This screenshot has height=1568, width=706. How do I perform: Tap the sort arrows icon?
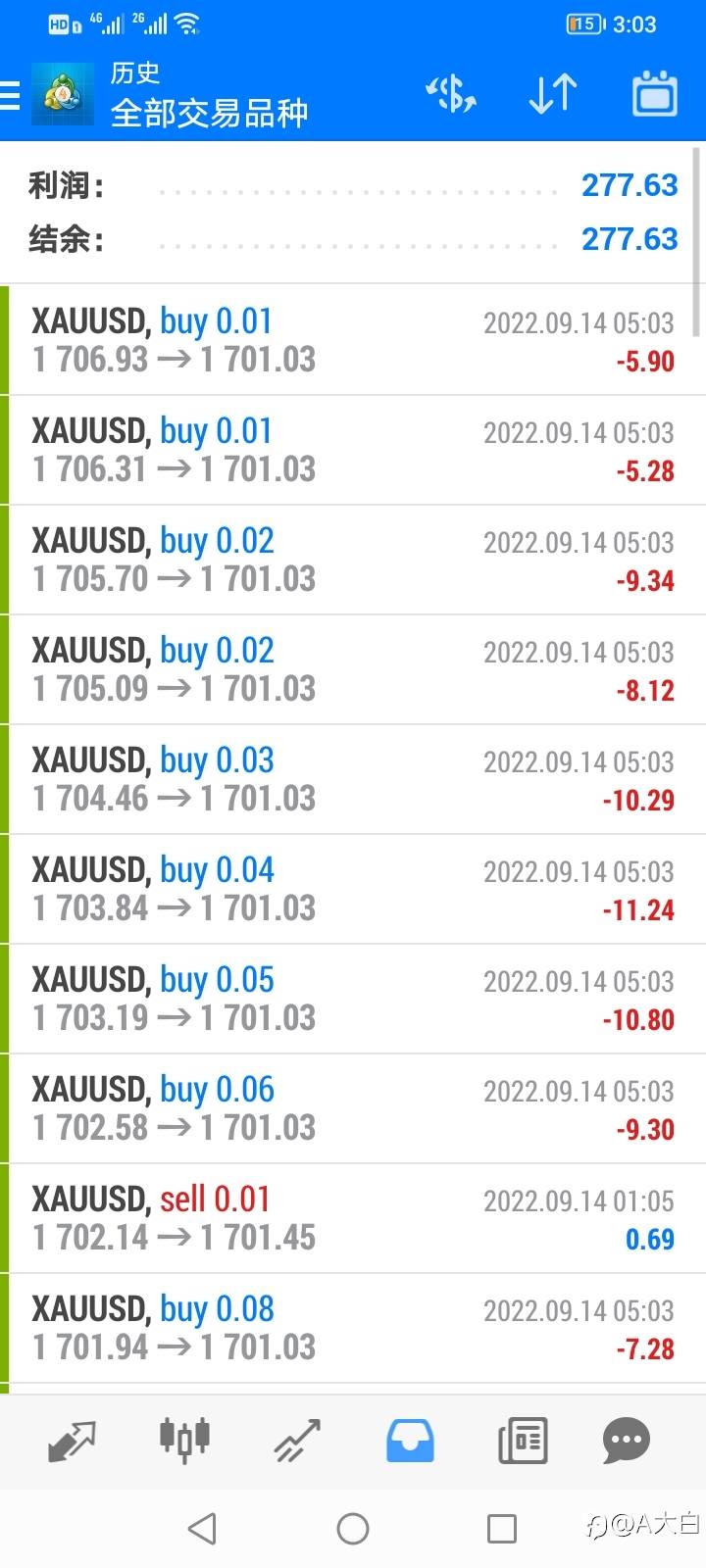pyautogui.click(x=552, y=95)
